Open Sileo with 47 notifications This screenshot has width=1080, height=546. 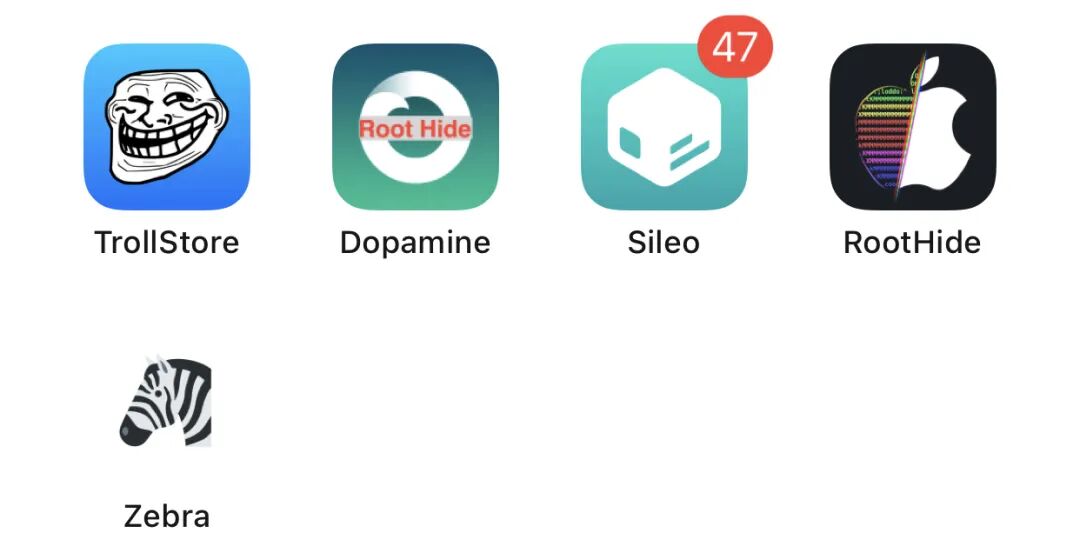coord(663,127)
